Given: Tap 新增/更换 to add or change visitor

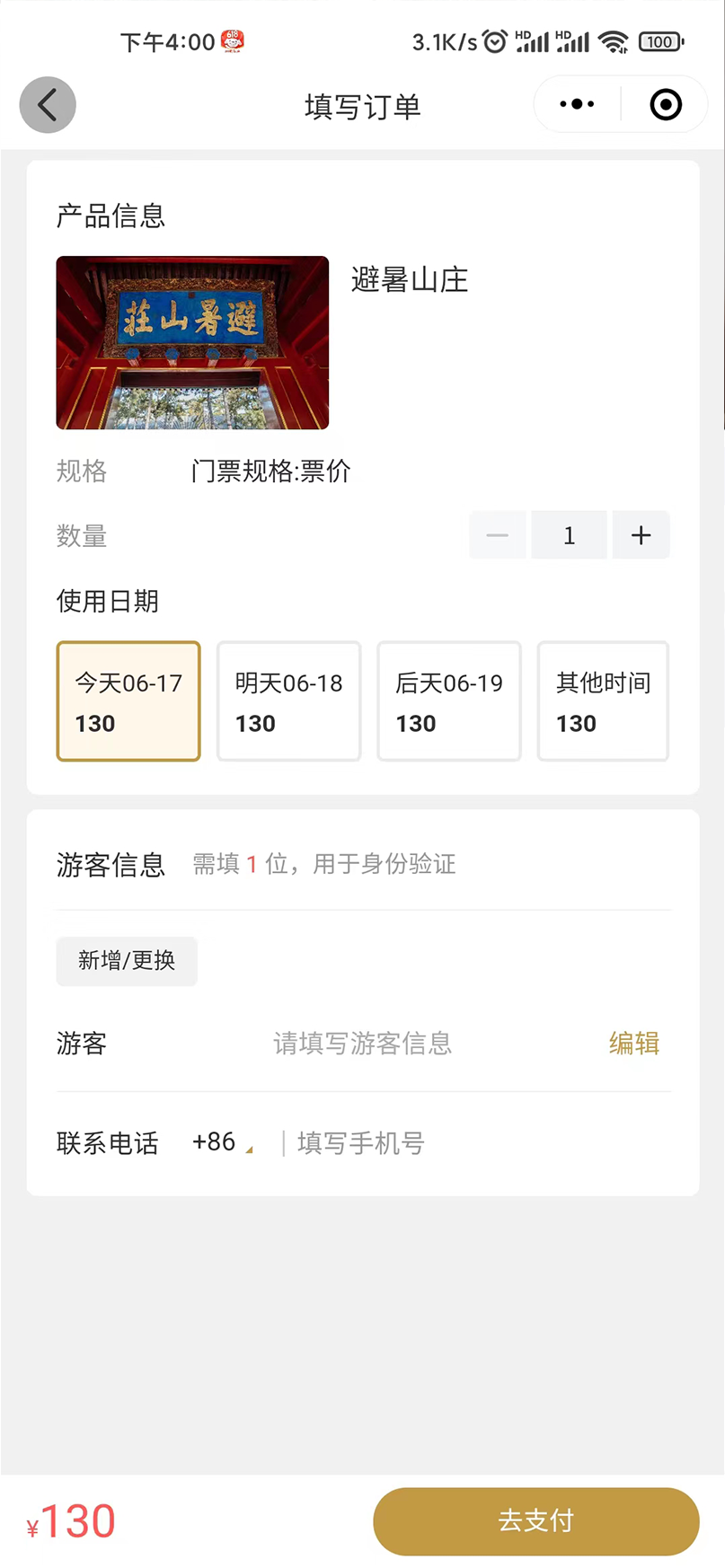Looking at the screenshot, I should click(x=127, y=961).
